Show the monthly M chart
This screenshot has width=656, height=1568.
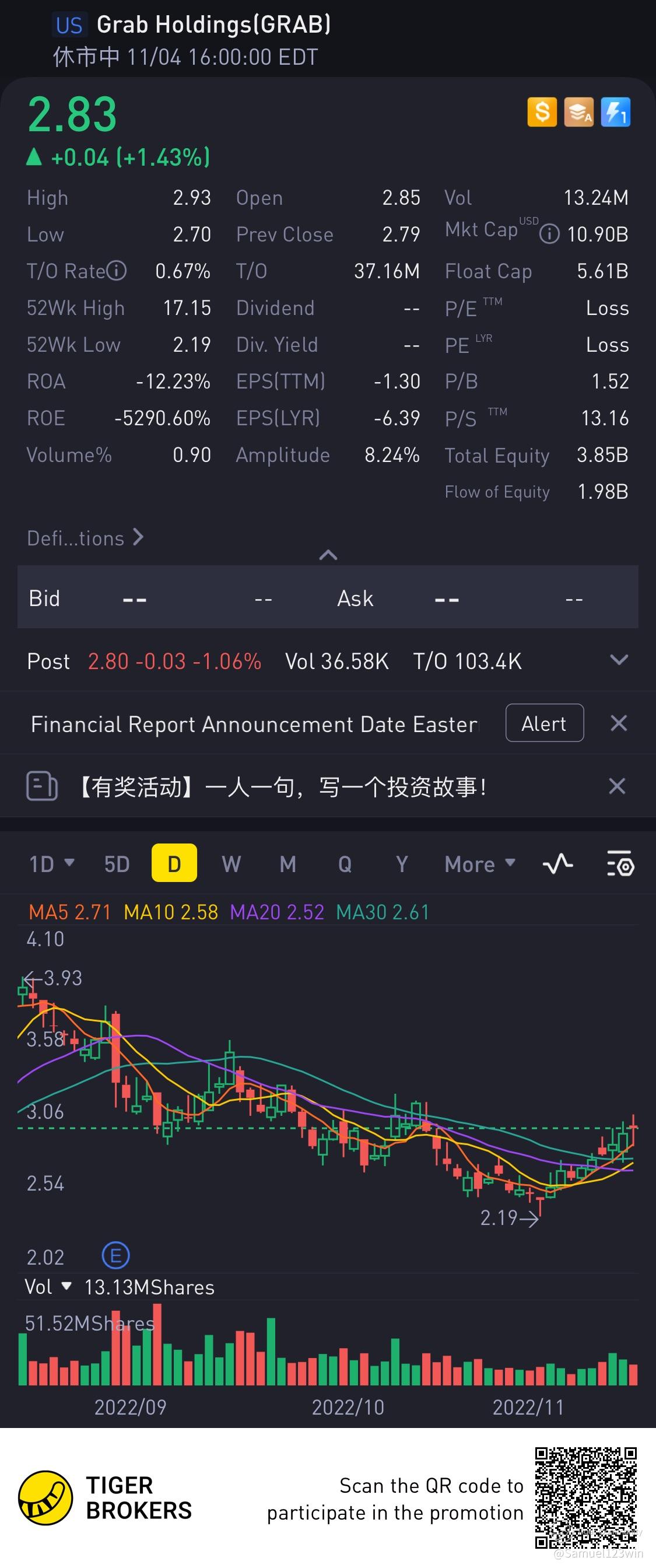288,864
